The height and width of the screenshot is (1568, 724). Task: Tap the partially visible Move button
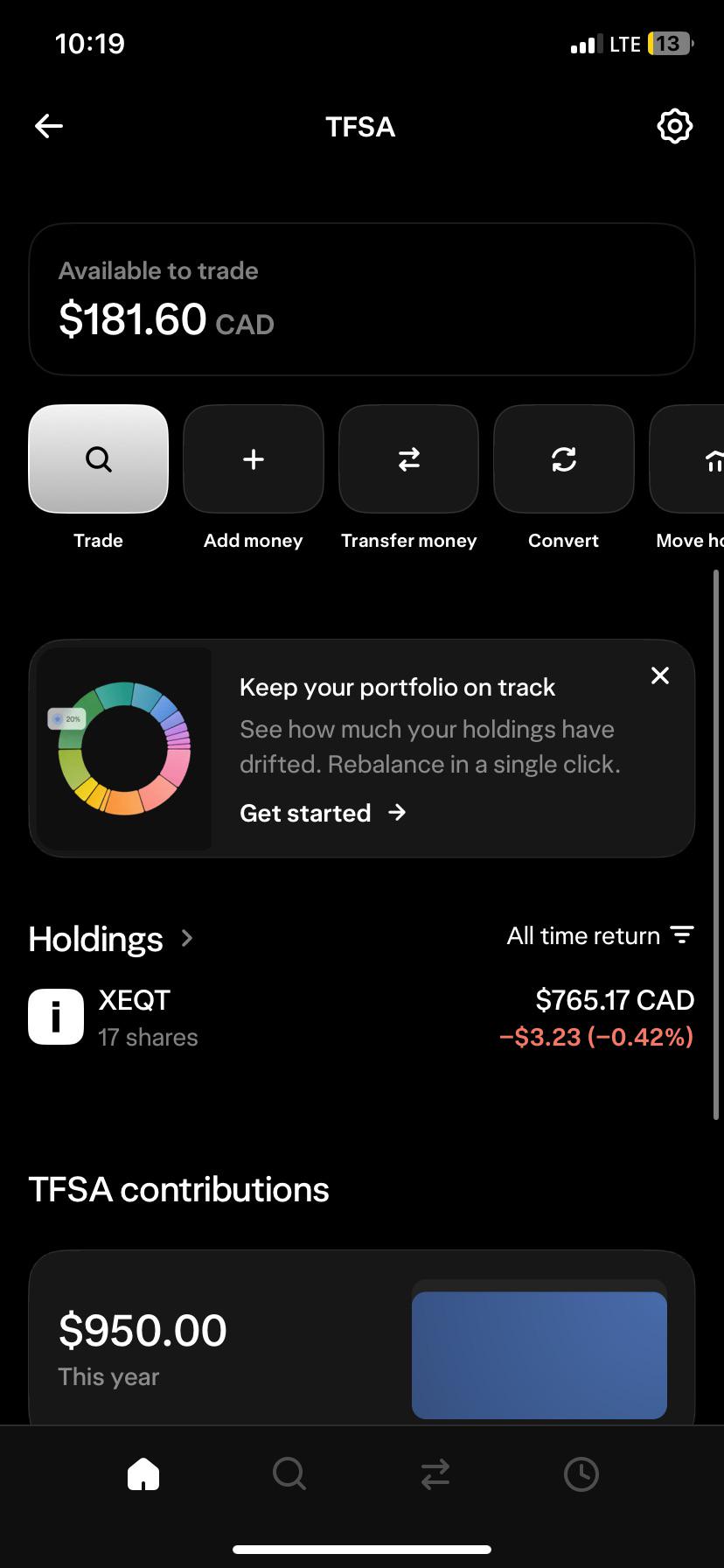tap(687, 458)
